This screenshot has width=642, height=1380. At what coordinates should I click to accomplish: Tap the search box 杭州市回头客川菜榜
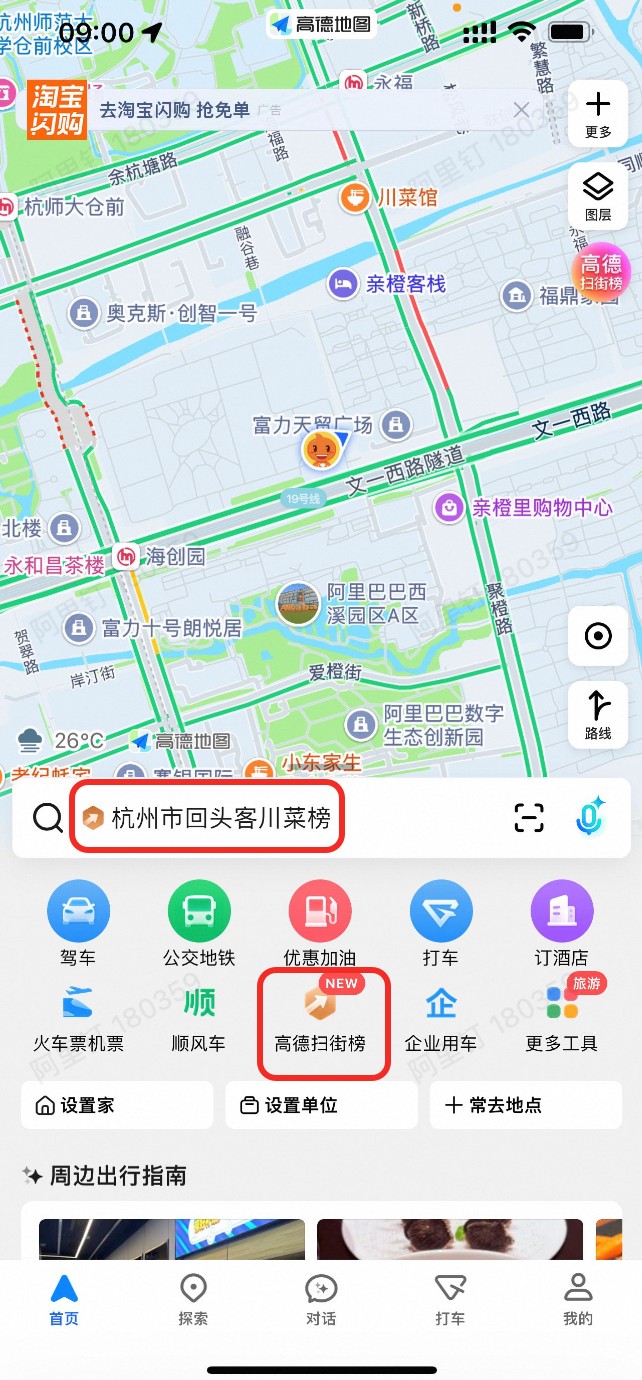[220, 819]
